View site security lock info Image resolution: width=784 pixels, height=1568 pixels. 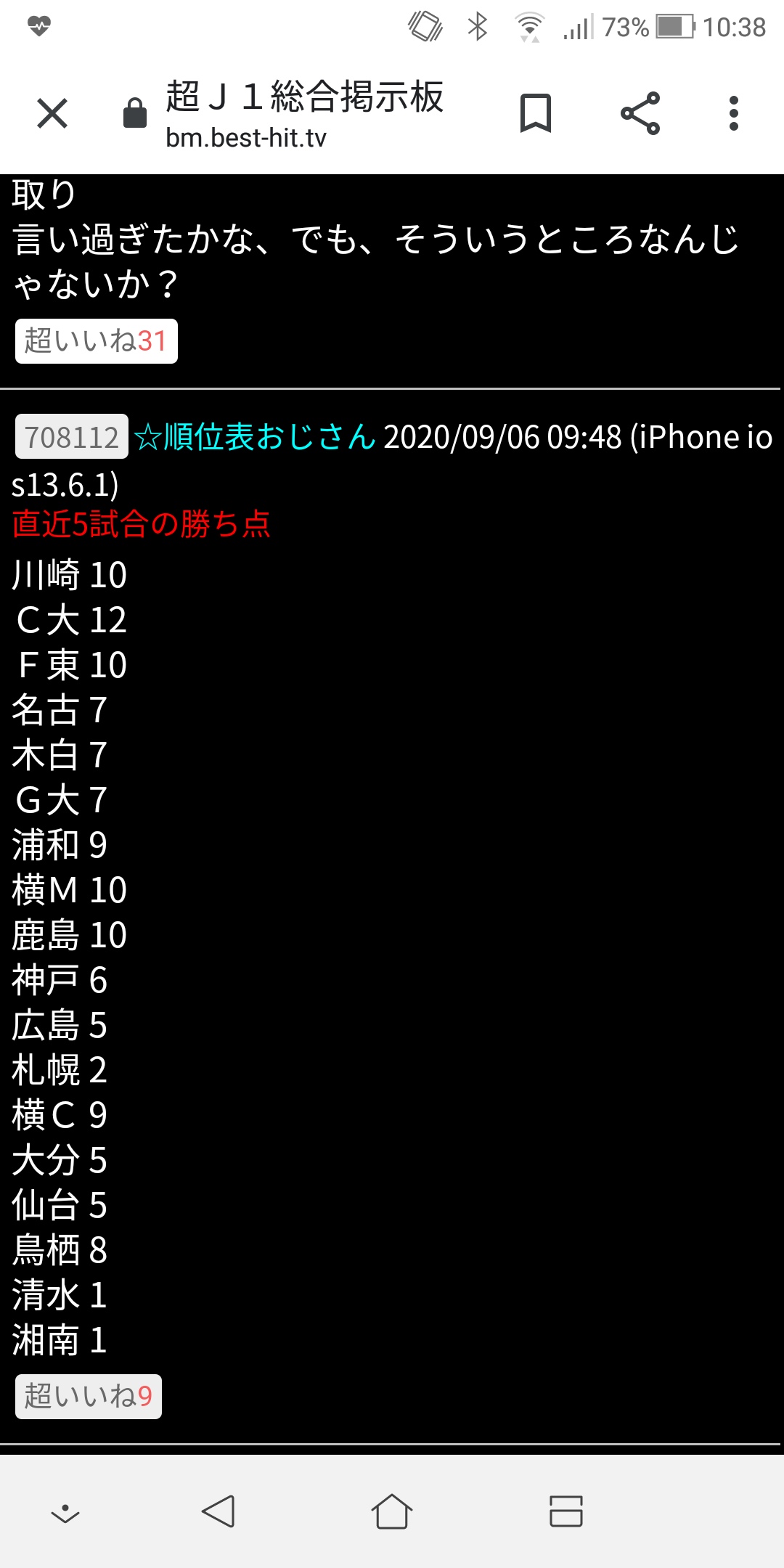(x=135, y=113)
